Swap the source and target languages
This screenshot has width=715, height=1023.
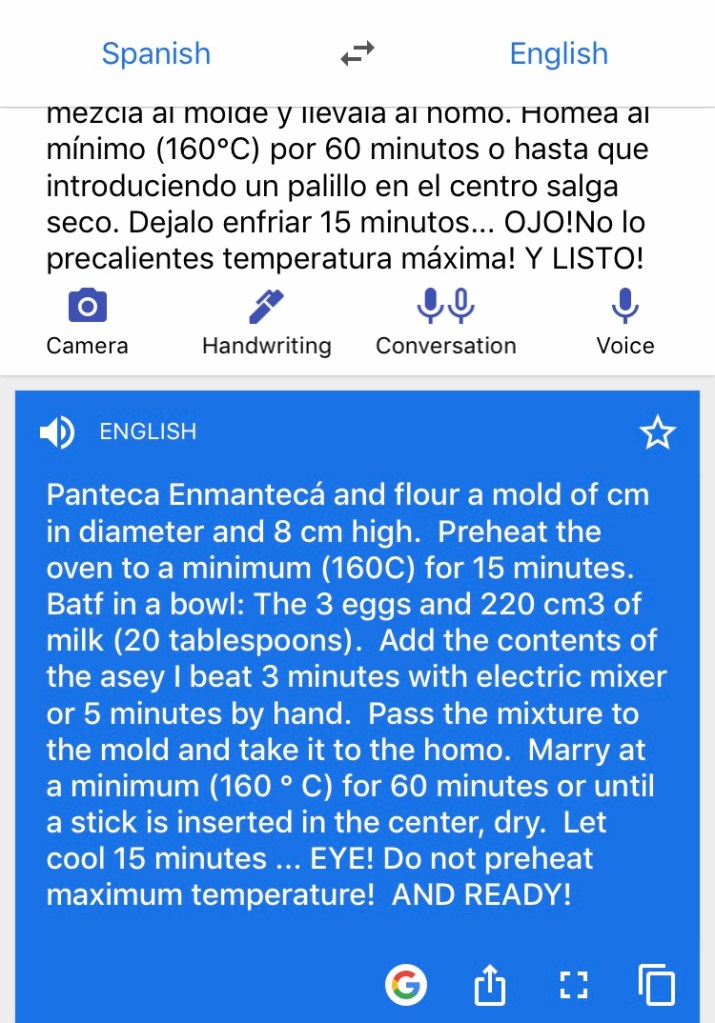pyautogui.click(x=357, y=53)
